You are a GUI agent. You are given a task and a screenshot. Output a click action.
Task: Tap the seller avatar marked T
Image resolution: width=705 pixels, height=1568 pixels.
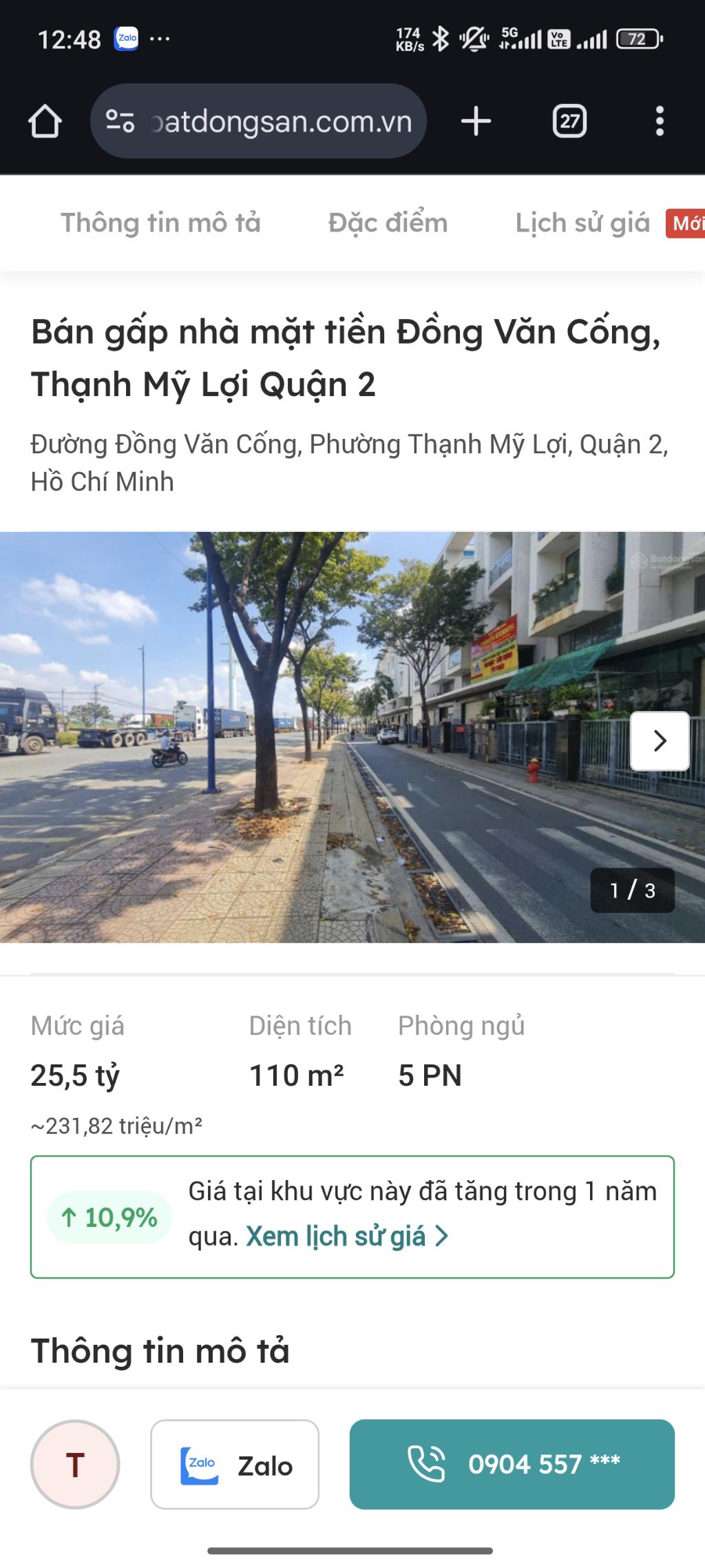[x=76, y=1465]
